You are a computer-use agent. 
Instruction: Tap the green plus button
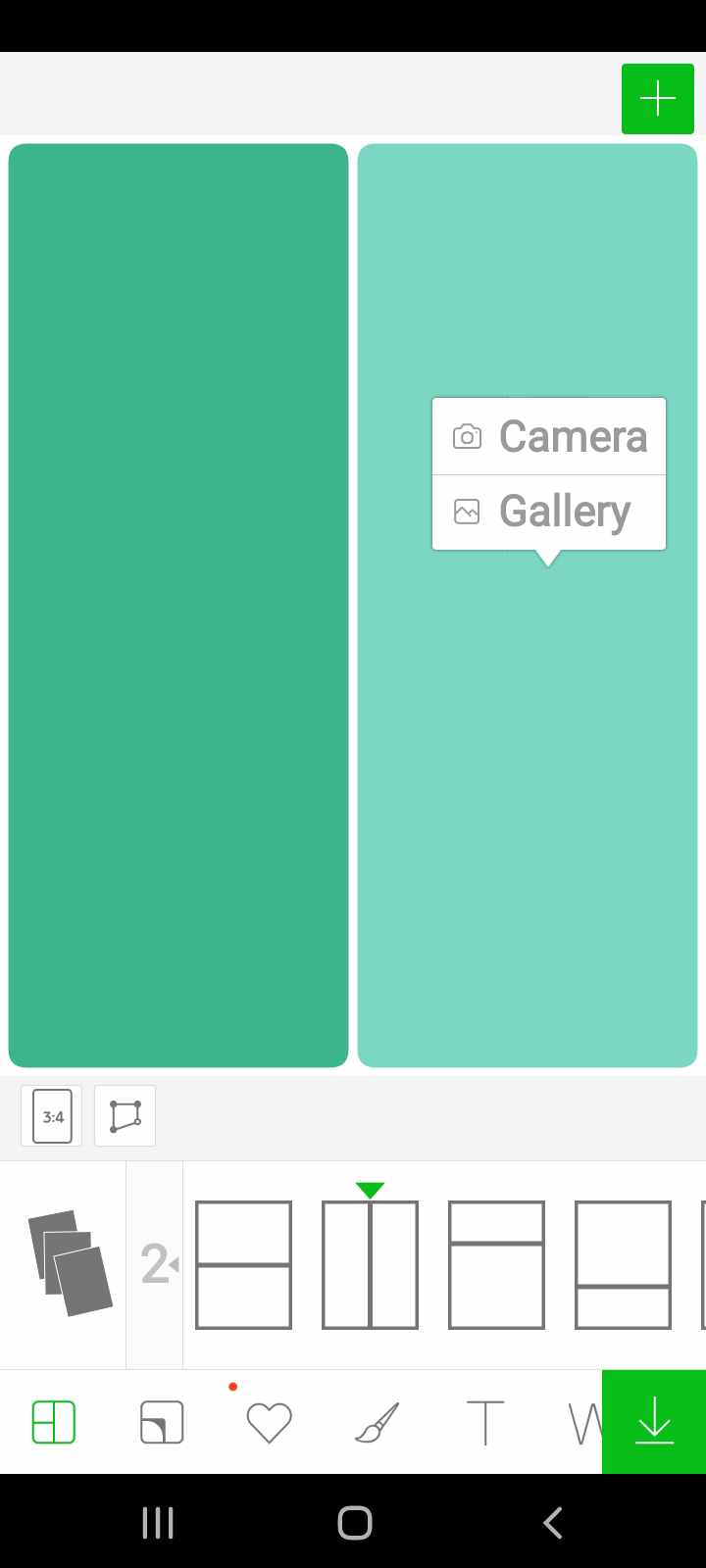coord(657,99)
